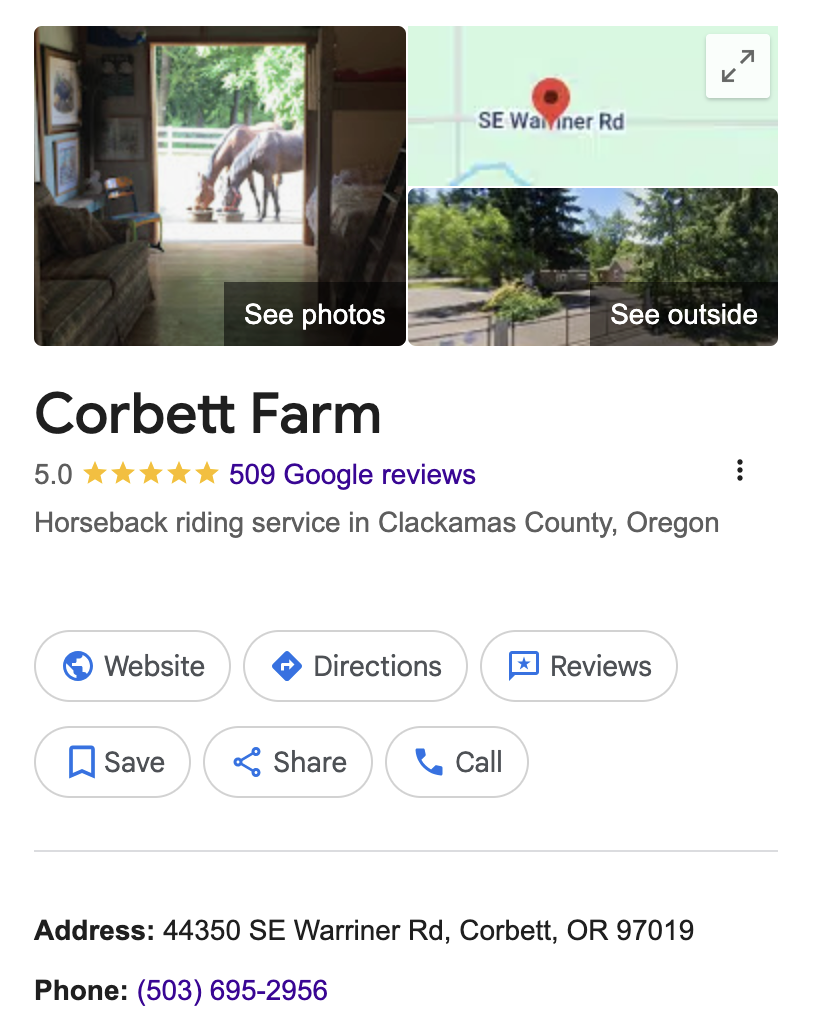Expand the map view
This screenshot has height=1032, width=828.
click(737, 66)
